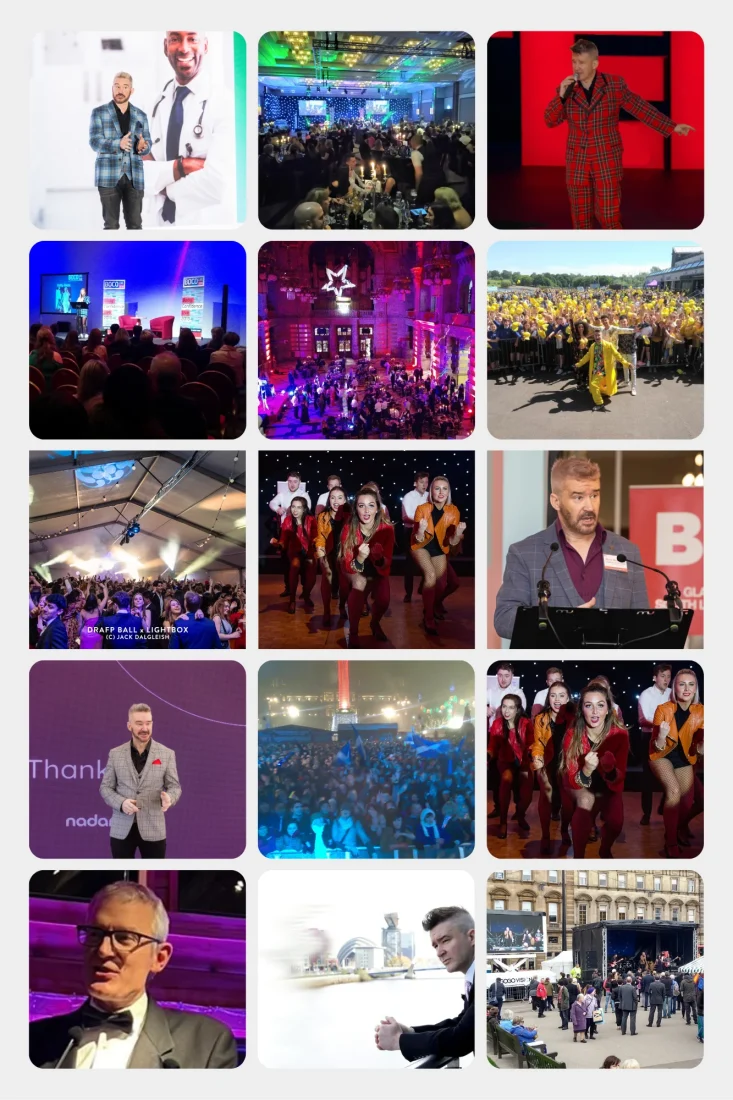Open the red tartan suit stage photo

(595, 130)
